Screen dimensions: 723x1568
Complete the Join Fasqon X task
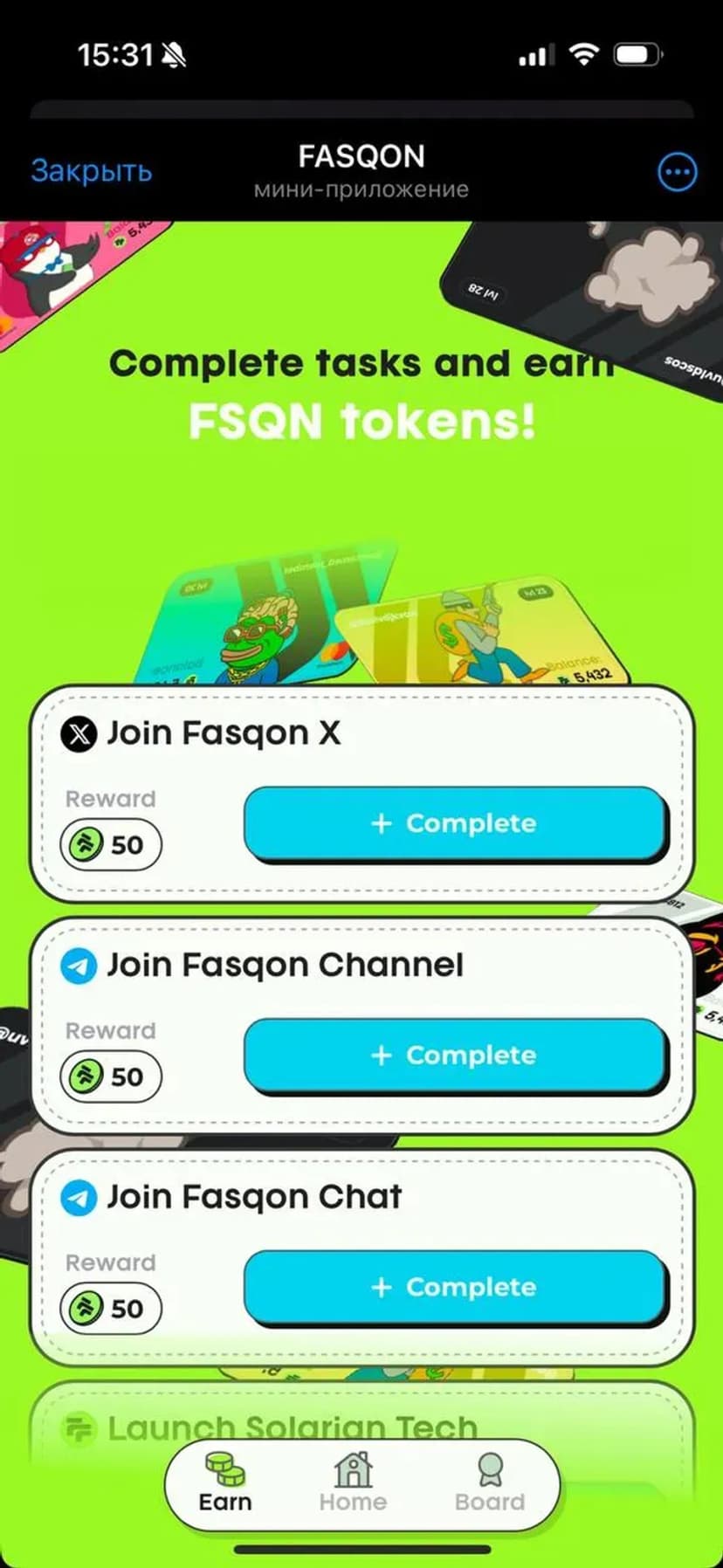(x=455, y=823)
